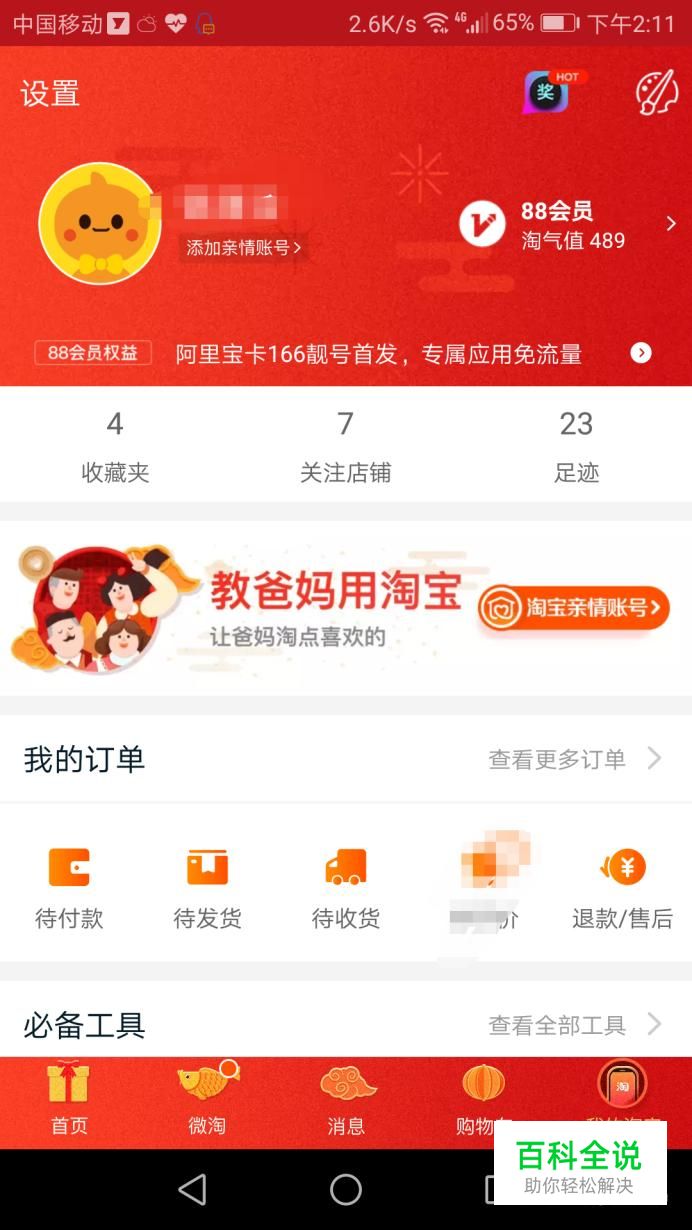The height and width of the screenshot is (1230, 692).
Task: Tap 查看全部工具
Action: pyautogui.click(x=574, y=1025)
